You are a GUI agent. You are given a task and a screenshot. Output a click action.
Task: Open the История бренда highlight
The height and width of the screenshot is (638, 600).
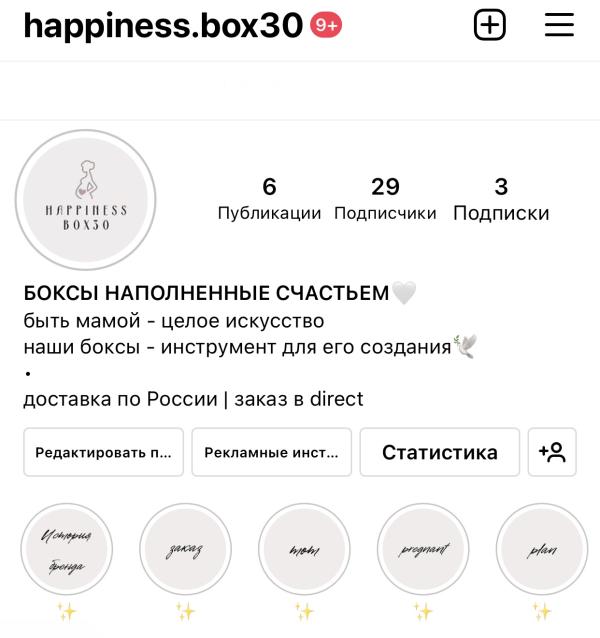point(66,550)
